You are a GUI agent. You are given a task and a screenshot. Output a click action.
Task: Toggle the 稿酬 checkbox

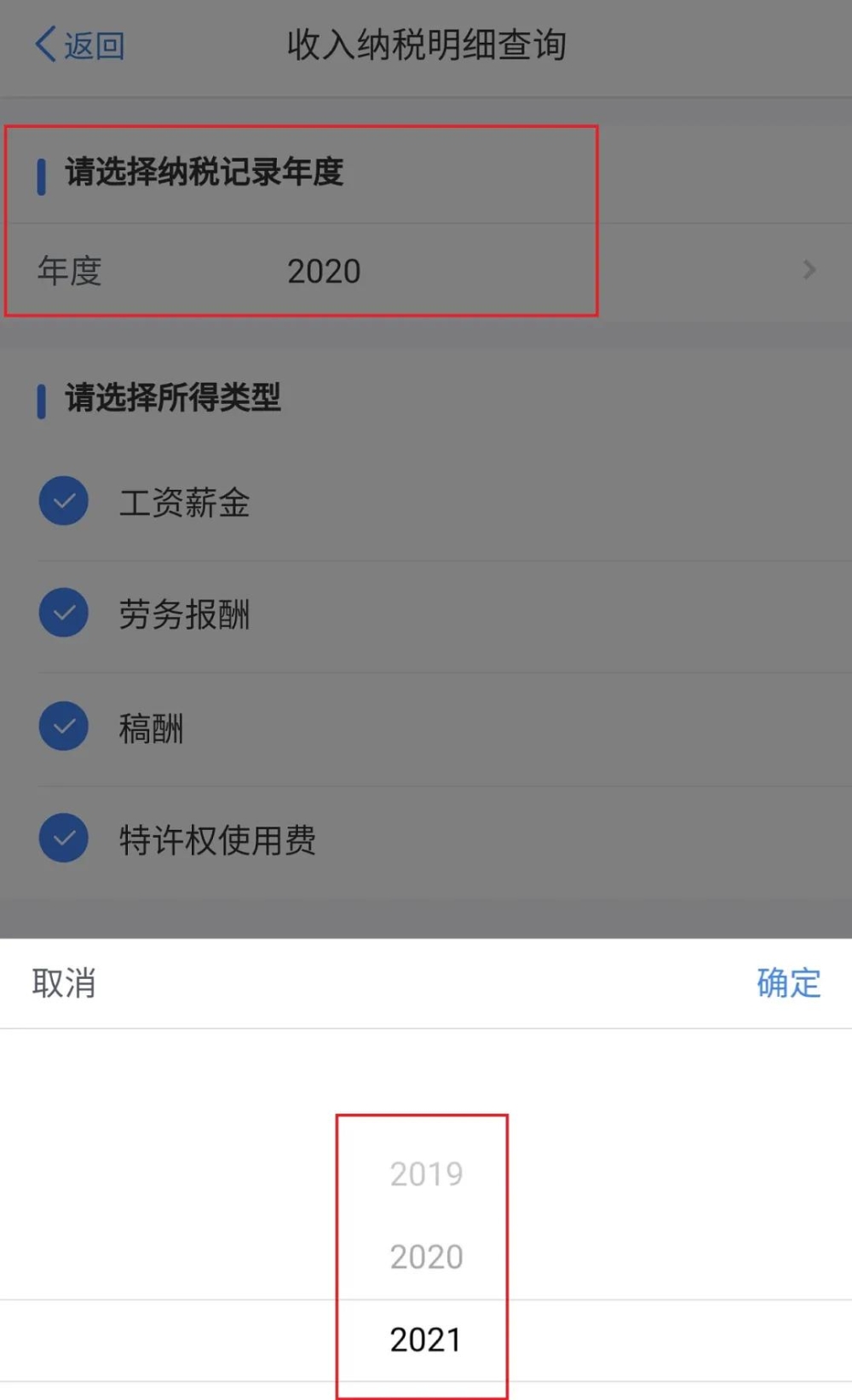point(64,726)
